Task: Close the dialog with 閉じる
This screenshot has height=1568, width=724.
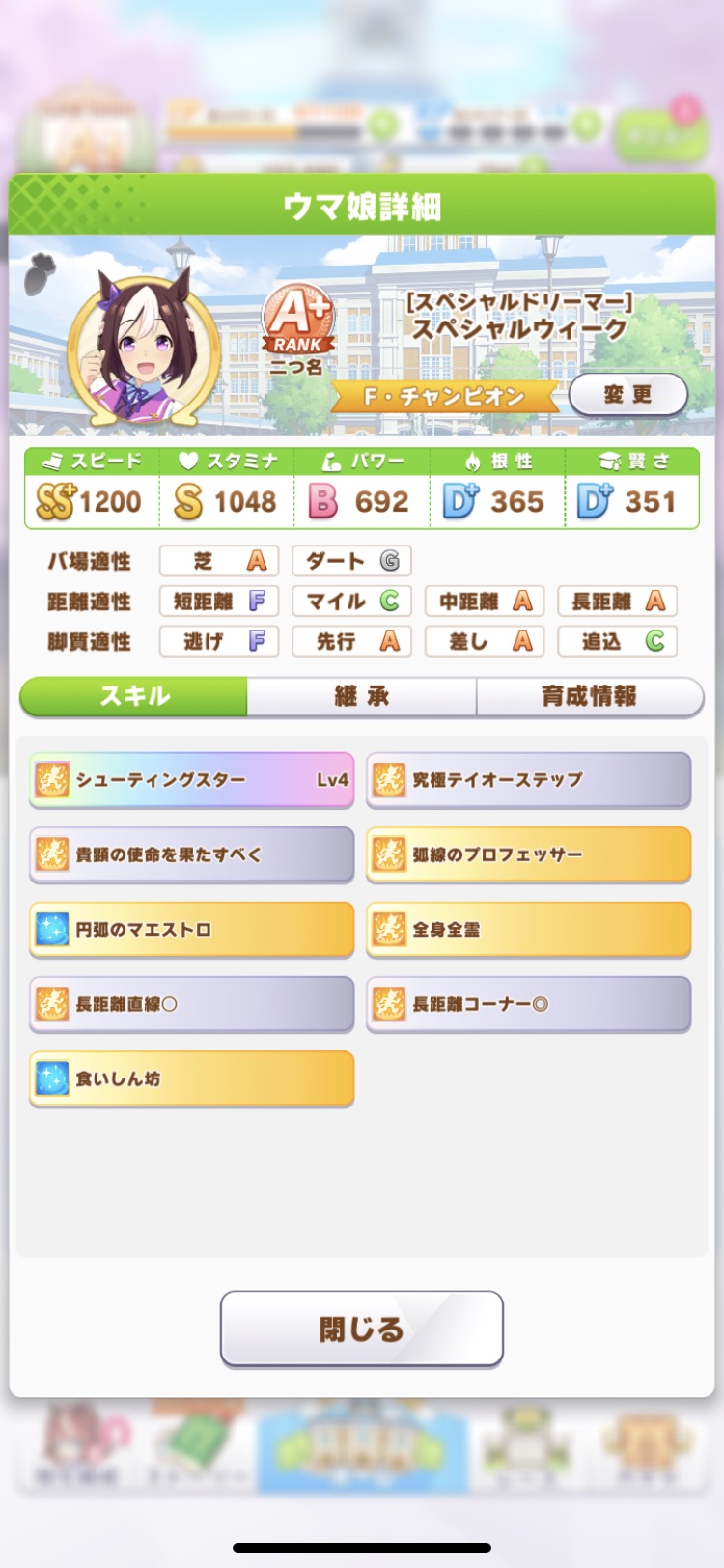Action: point(362,1330)
